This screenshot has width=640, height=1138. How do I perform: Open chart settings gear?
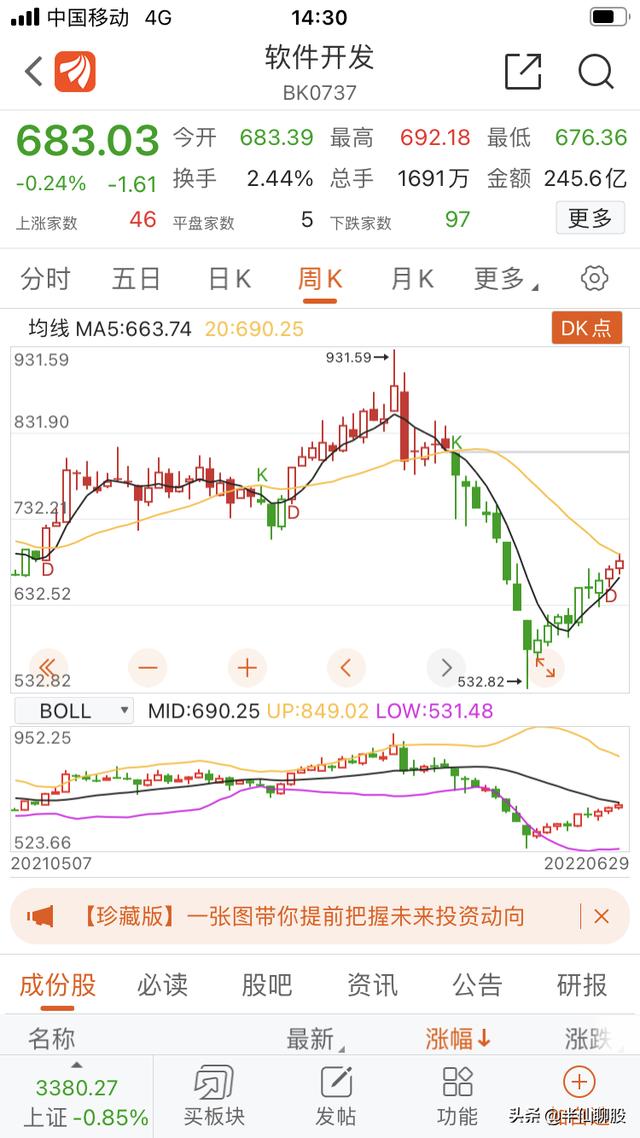[594, 279]
